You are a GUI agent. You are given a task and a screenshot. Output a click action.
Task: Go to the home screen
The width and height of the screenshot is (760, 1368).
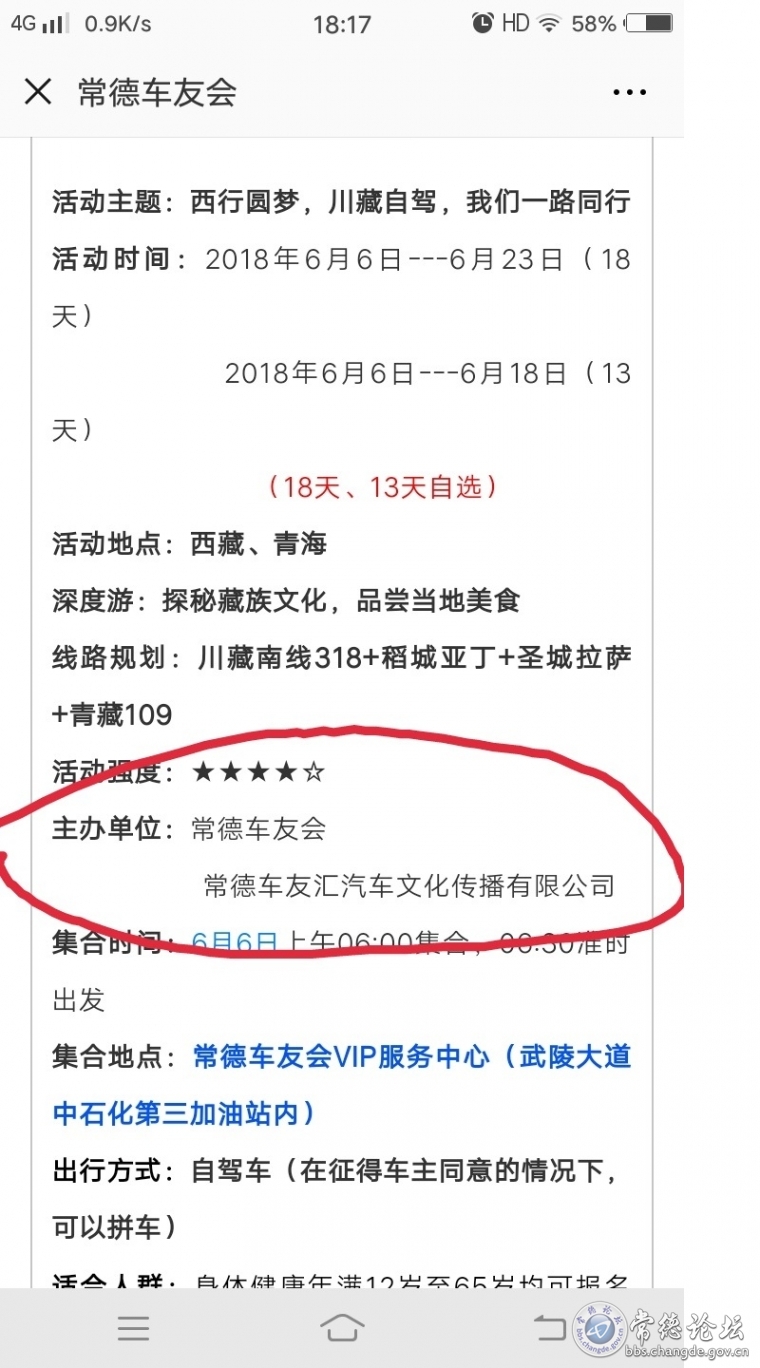coord(342,1328)
